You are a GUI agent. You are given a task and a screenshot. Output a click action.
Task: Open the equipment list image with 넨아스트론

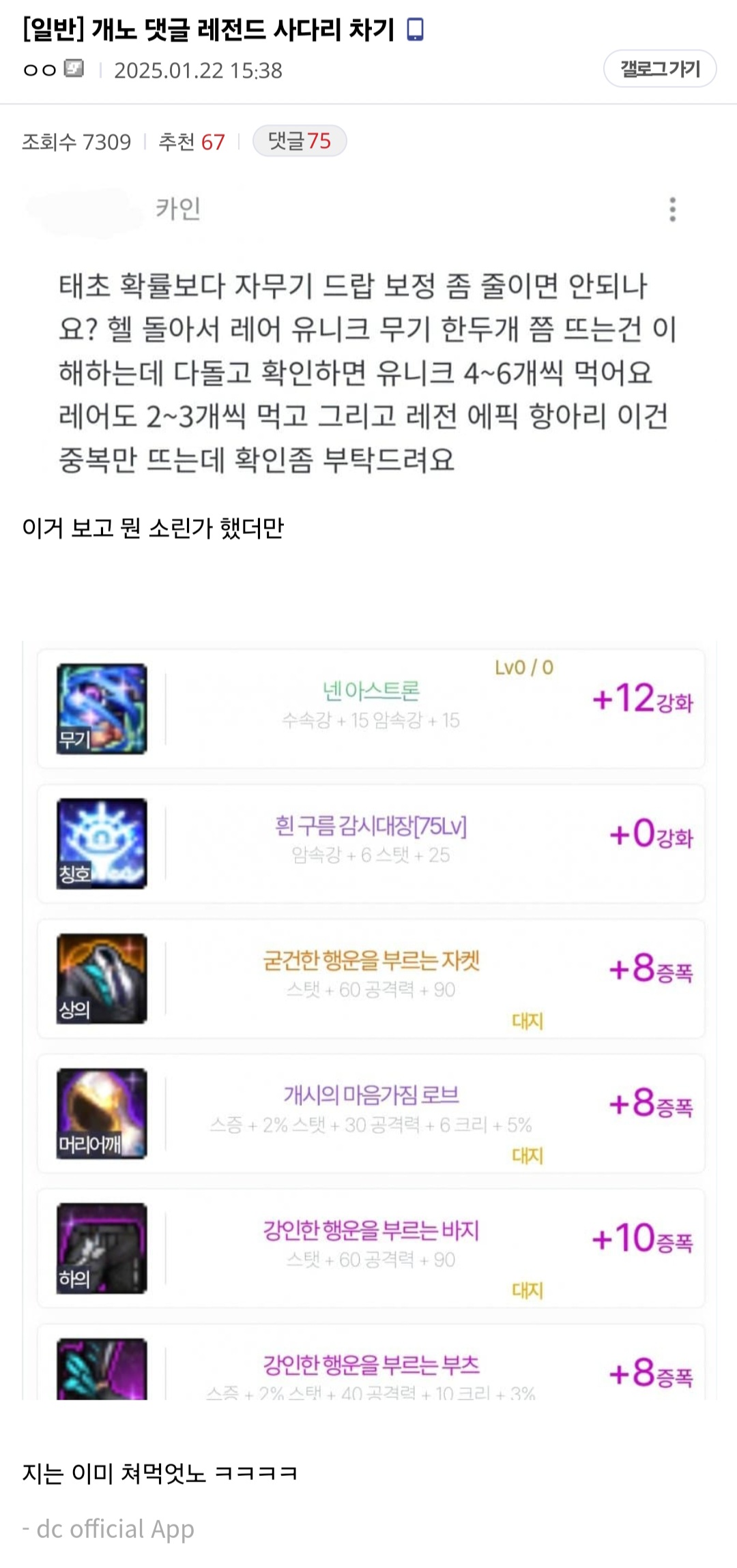369,1020
